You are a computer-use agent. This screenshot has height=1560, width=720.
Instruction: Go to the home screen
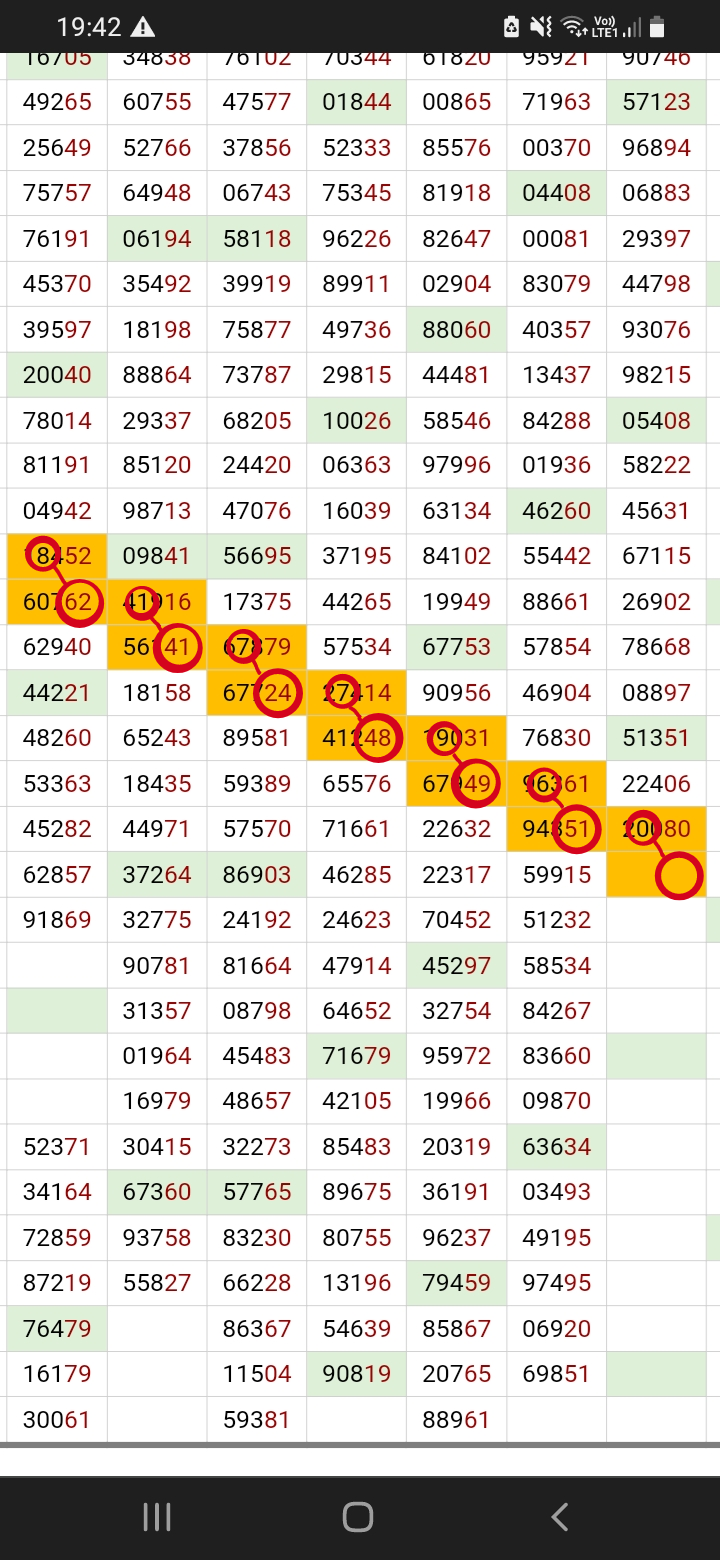point(358,1517)
